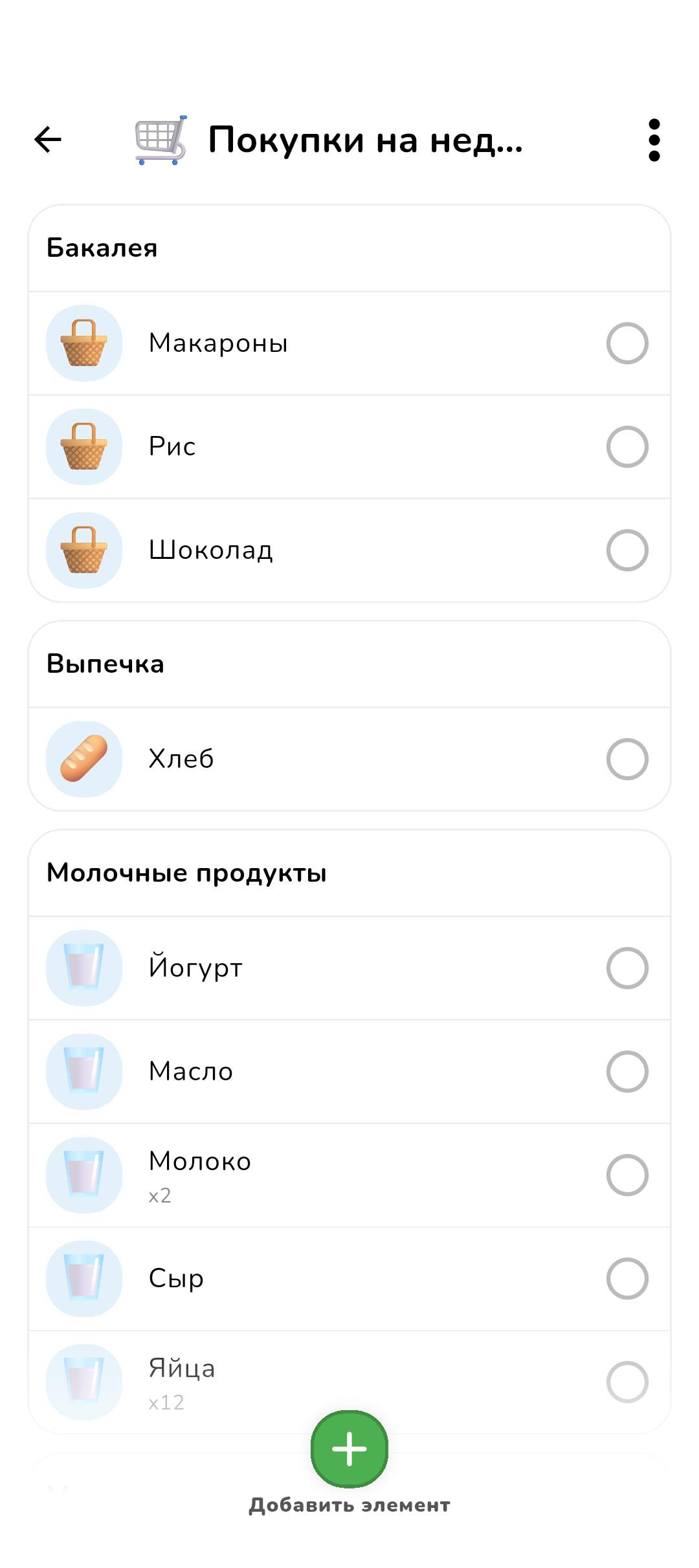
Task: Mark Макароны as purchased
Action: pos(627,343)
